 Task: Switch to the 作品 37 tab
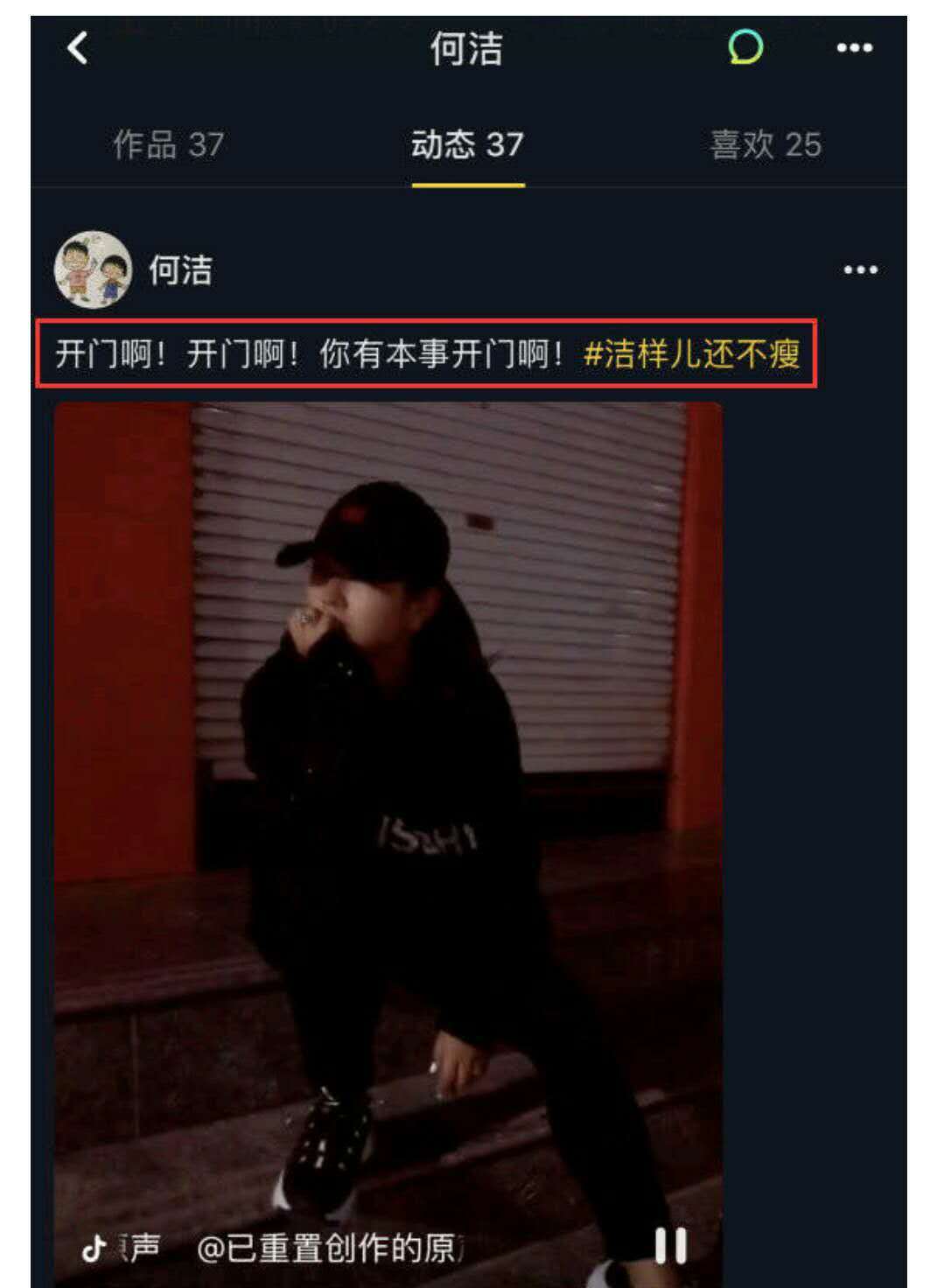coord(168,144)
